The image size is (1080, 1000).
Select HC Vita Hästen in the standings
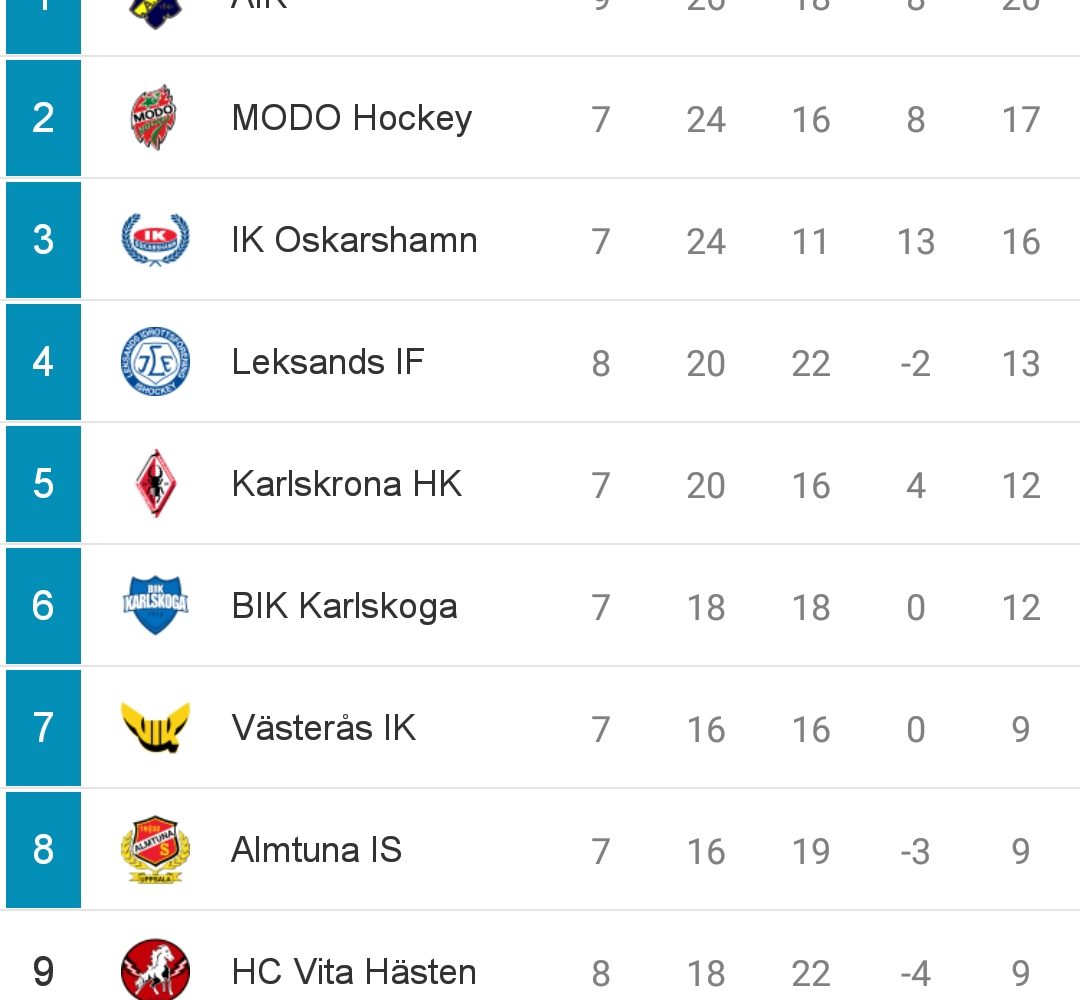(x=353, y=971)
